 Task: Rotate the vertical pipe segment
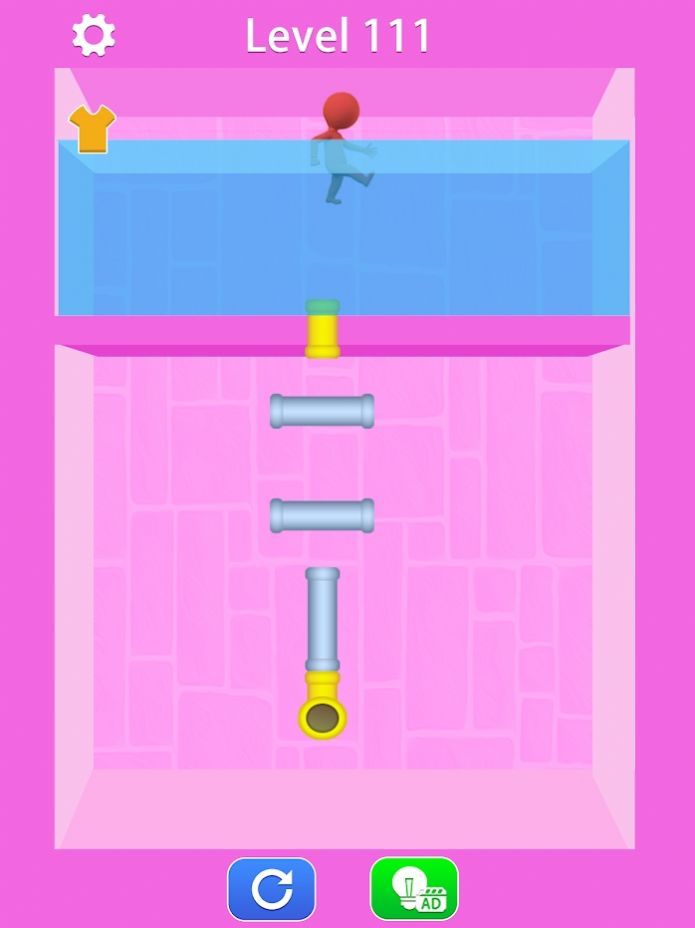tap(322, 620)
